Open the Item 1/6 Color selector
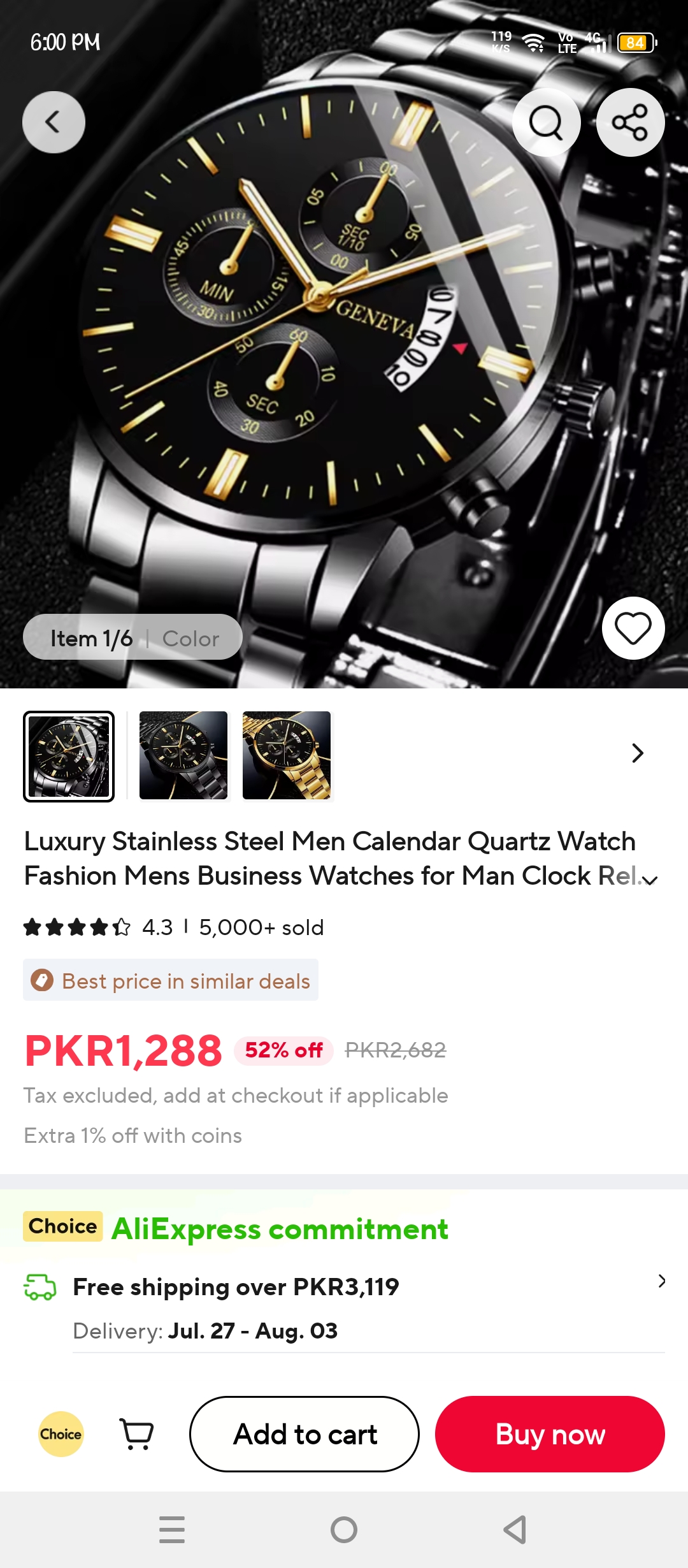This screenshot has width=688, height=1568. coord(133,637)
